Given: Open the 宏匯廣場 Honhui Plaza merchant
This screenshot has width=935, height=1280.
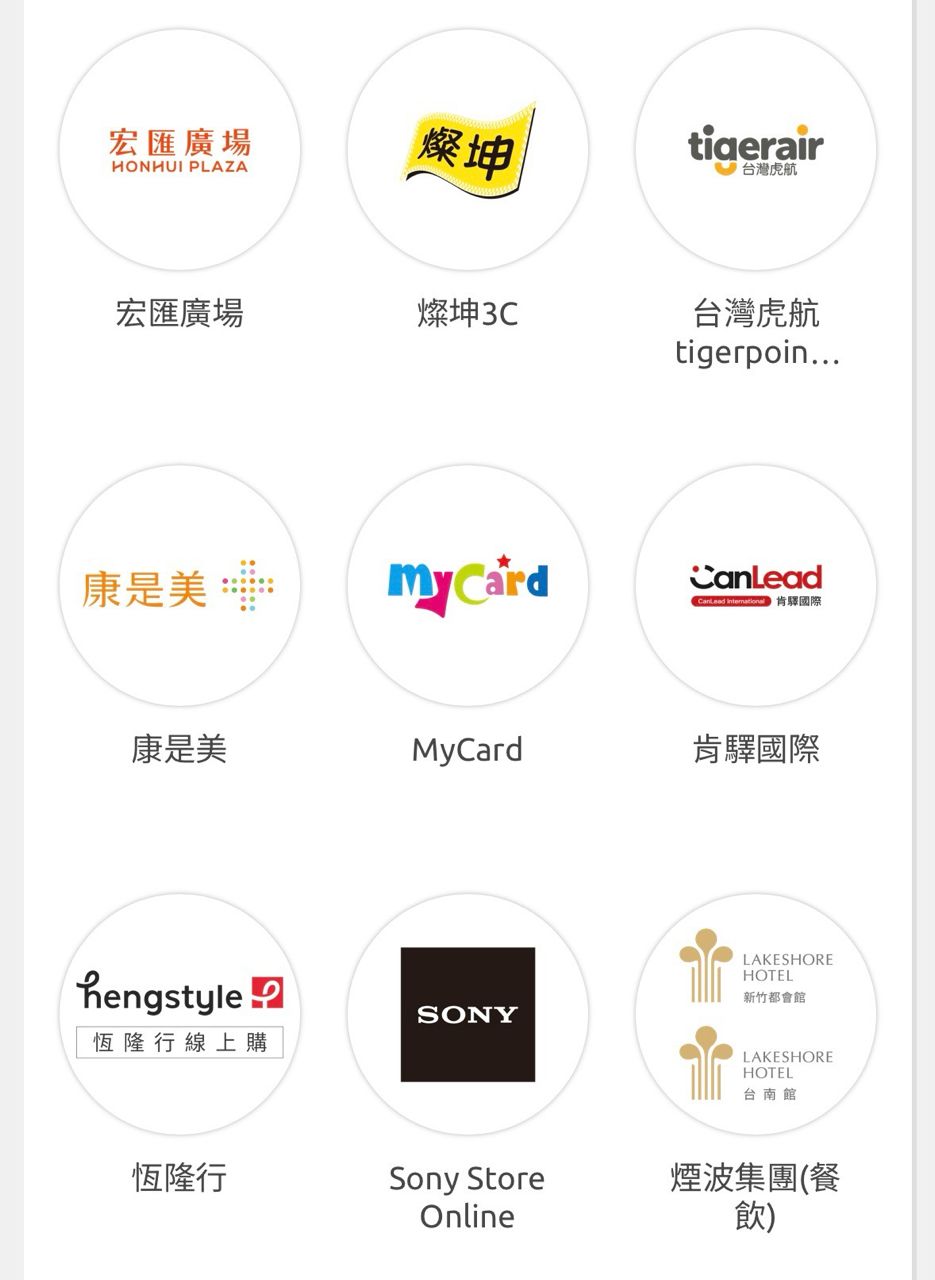Looking at the screenshot, I should [180, 150].
